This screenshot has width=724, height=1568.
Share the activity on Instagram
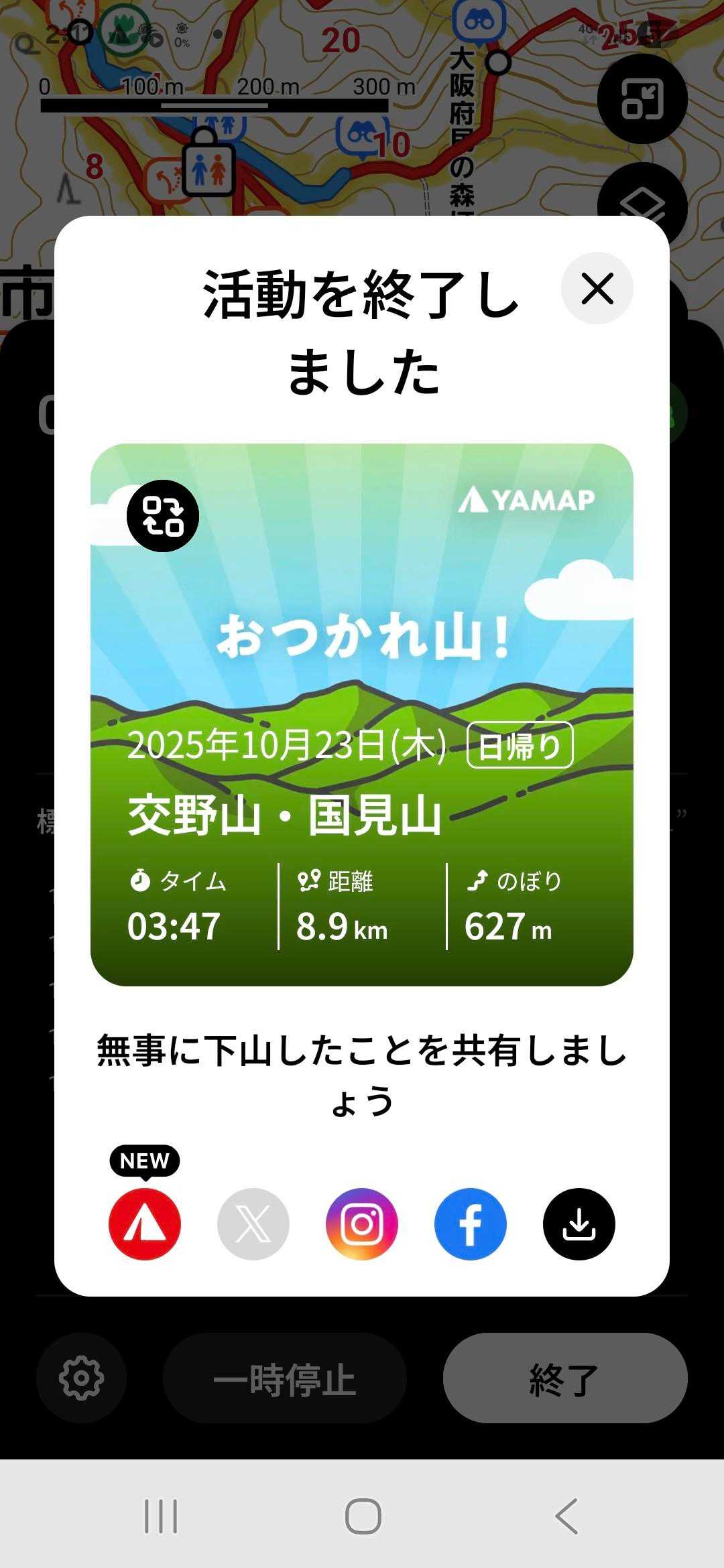[x=362, y=1224]
